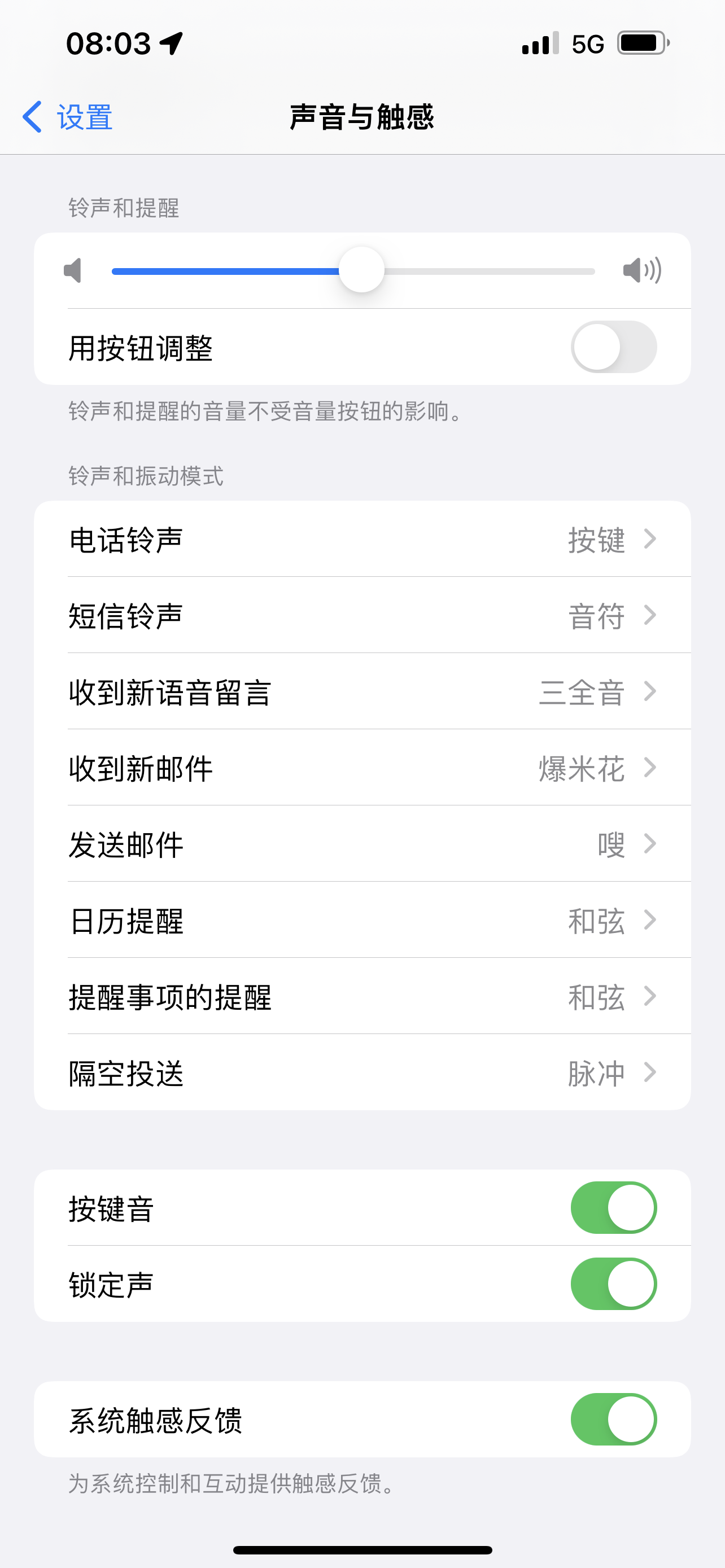Disable 锁定声 switch
Viewport: 725px width, 1568px height.
[613, 1284]
